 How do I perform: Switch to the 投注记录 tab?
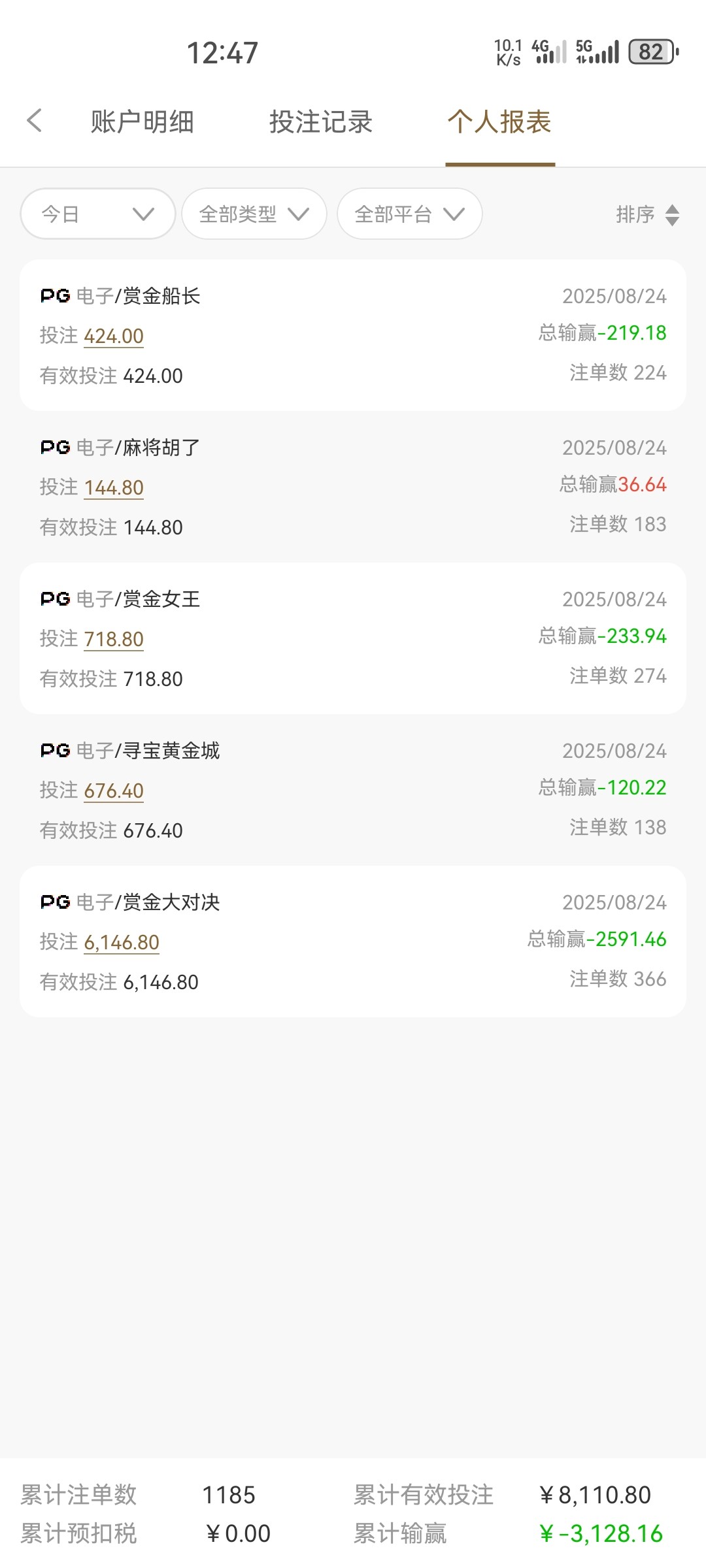[x=320, y=122]
